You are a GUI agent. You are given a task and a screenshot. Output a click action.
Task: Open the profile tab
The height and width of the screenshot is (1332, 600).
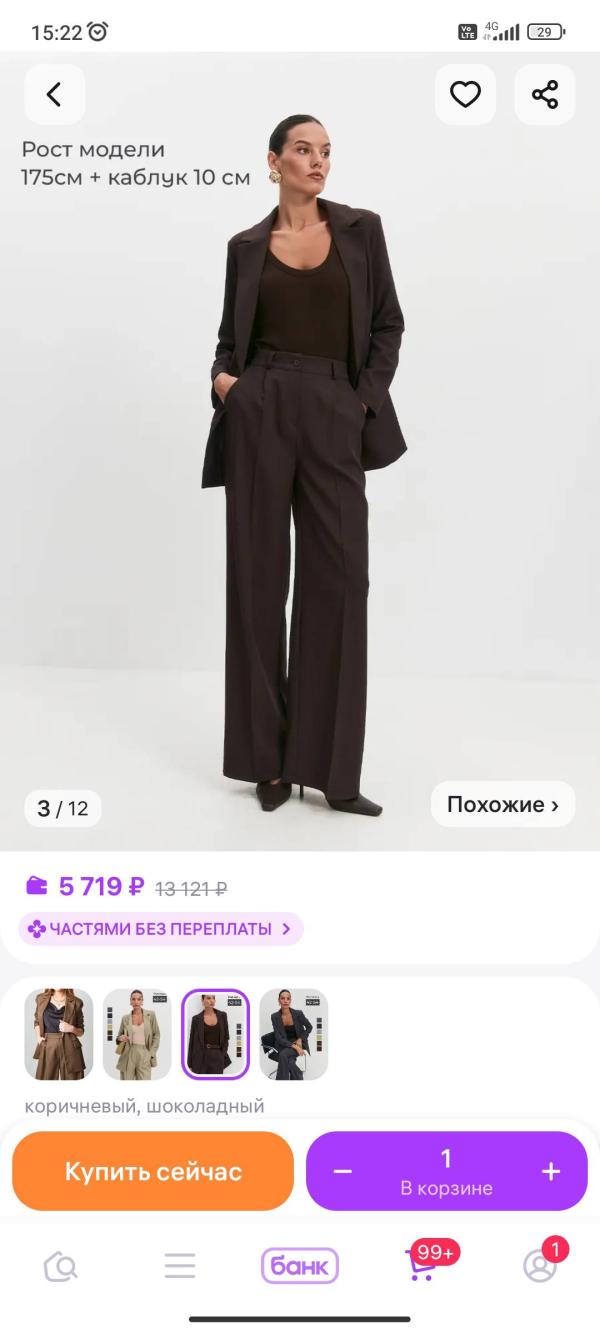pos(540,1266)
